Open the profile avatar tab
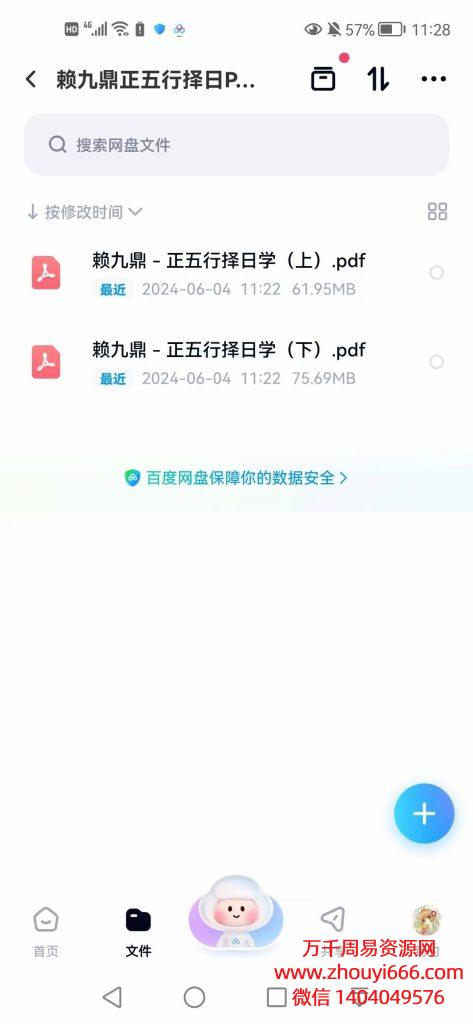 (x=426, y=921)
